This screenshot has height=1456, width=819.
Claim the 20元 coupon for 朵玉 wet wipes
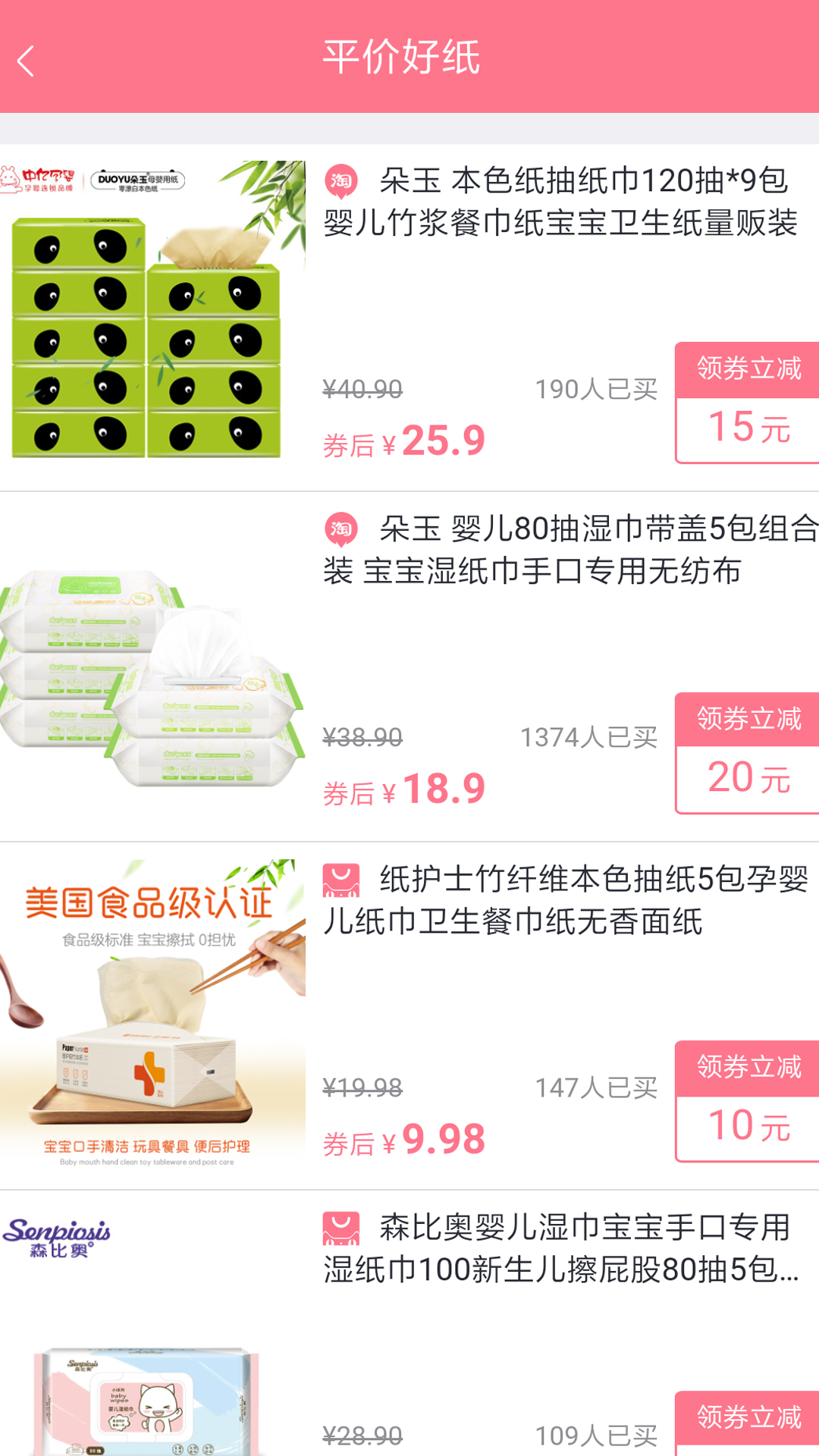click(748, 753)
